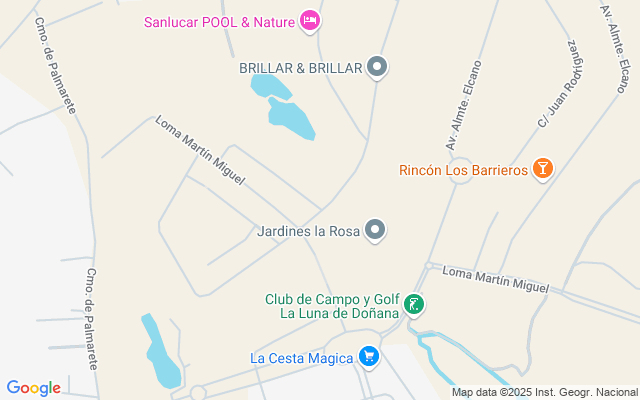
Task: Open the Jardines la Rosa place marker
Action: [375, 231]
